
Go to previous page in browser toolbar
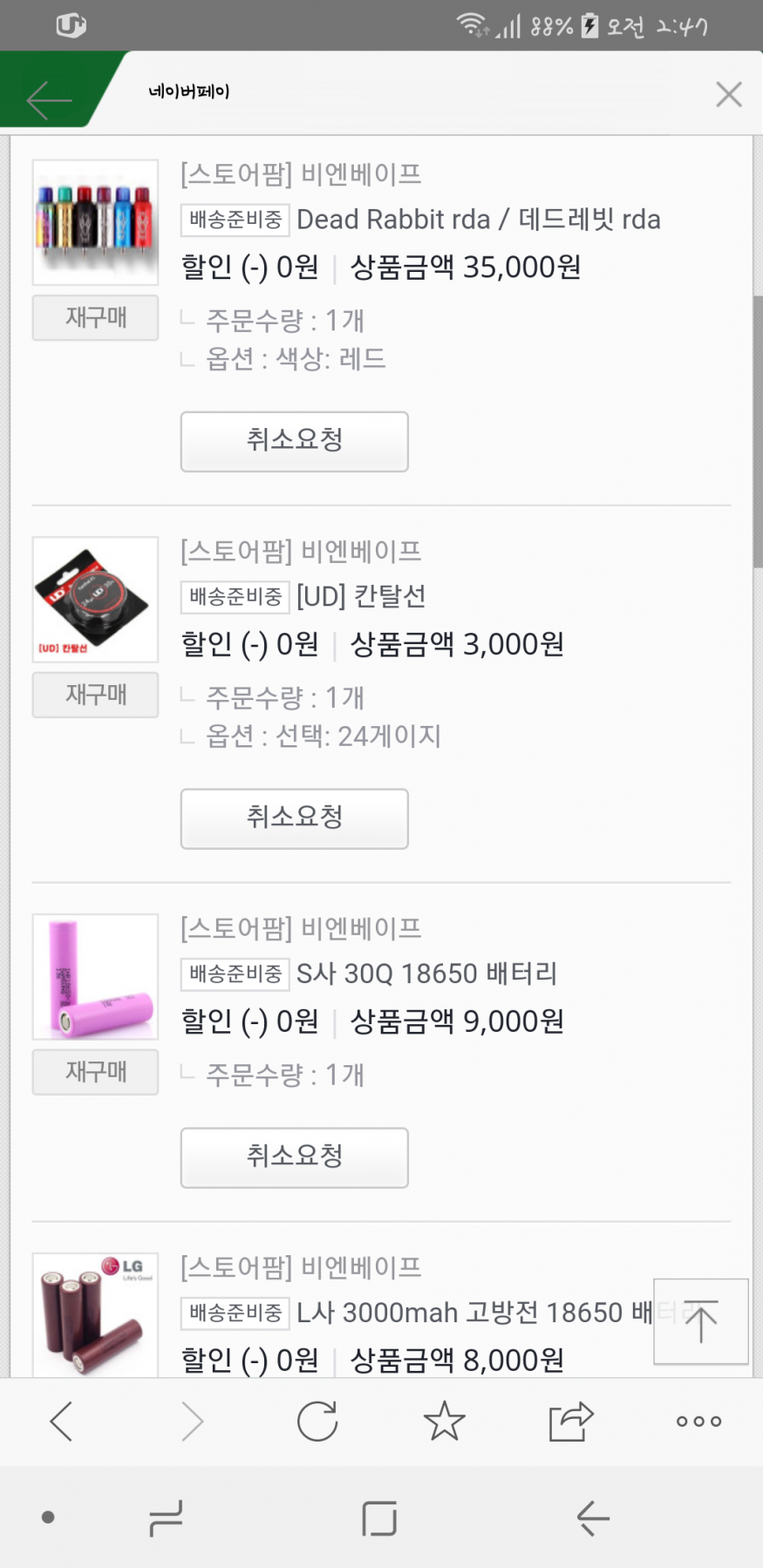tap(61, 1422)
